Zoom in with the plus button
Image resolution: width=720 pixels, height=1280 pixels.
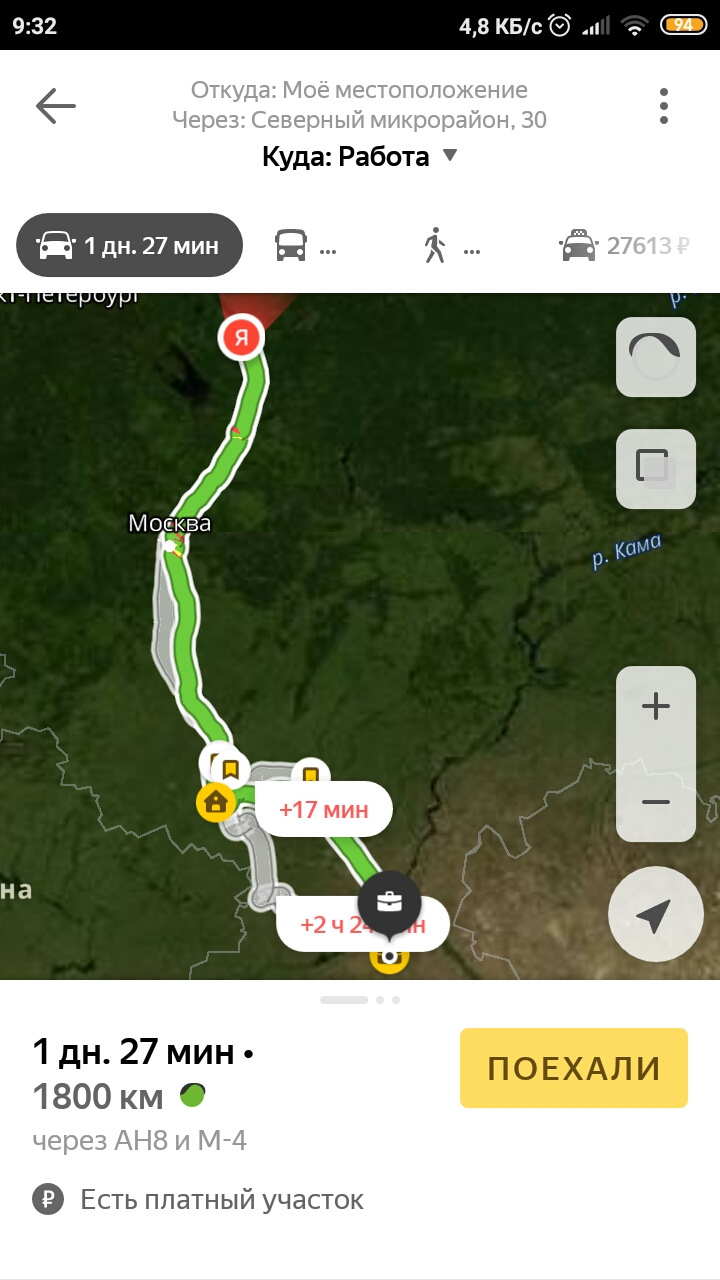tap(655, 707)
